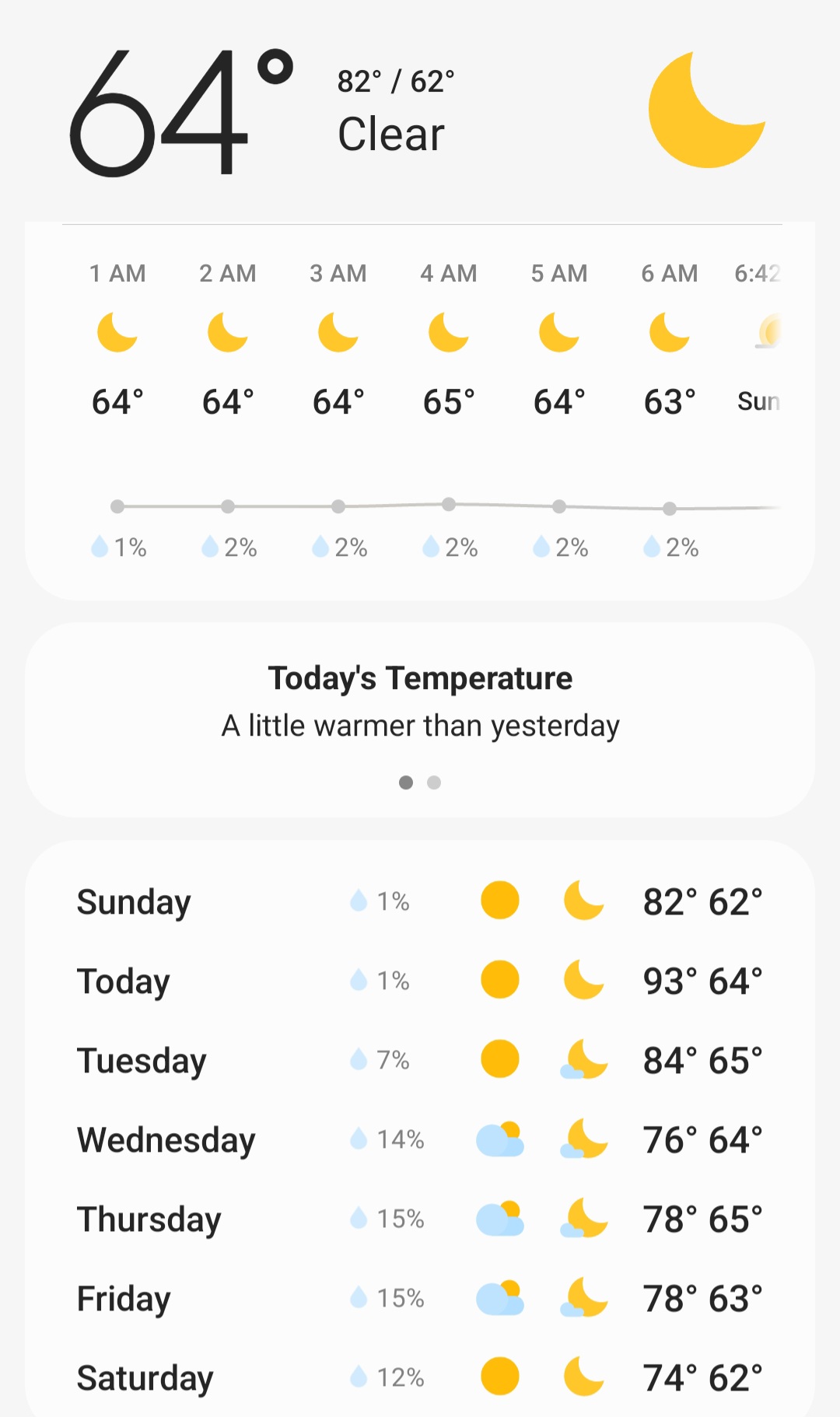Tap the second page indicator dot
Screen dimensions: 840x1417
click(x=434, y=782)
